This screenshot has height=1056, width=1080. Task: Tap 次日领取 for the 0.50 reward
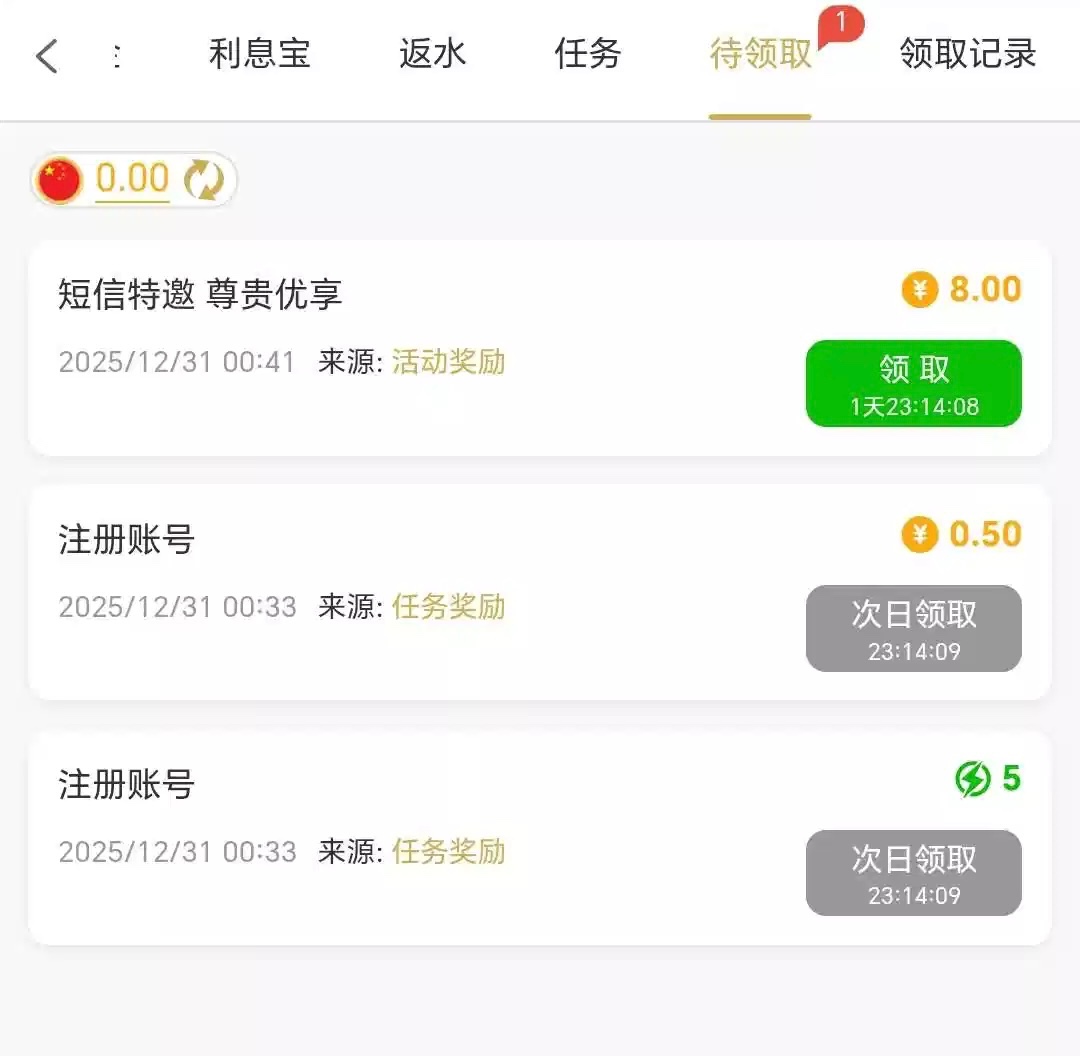point(913,628)
